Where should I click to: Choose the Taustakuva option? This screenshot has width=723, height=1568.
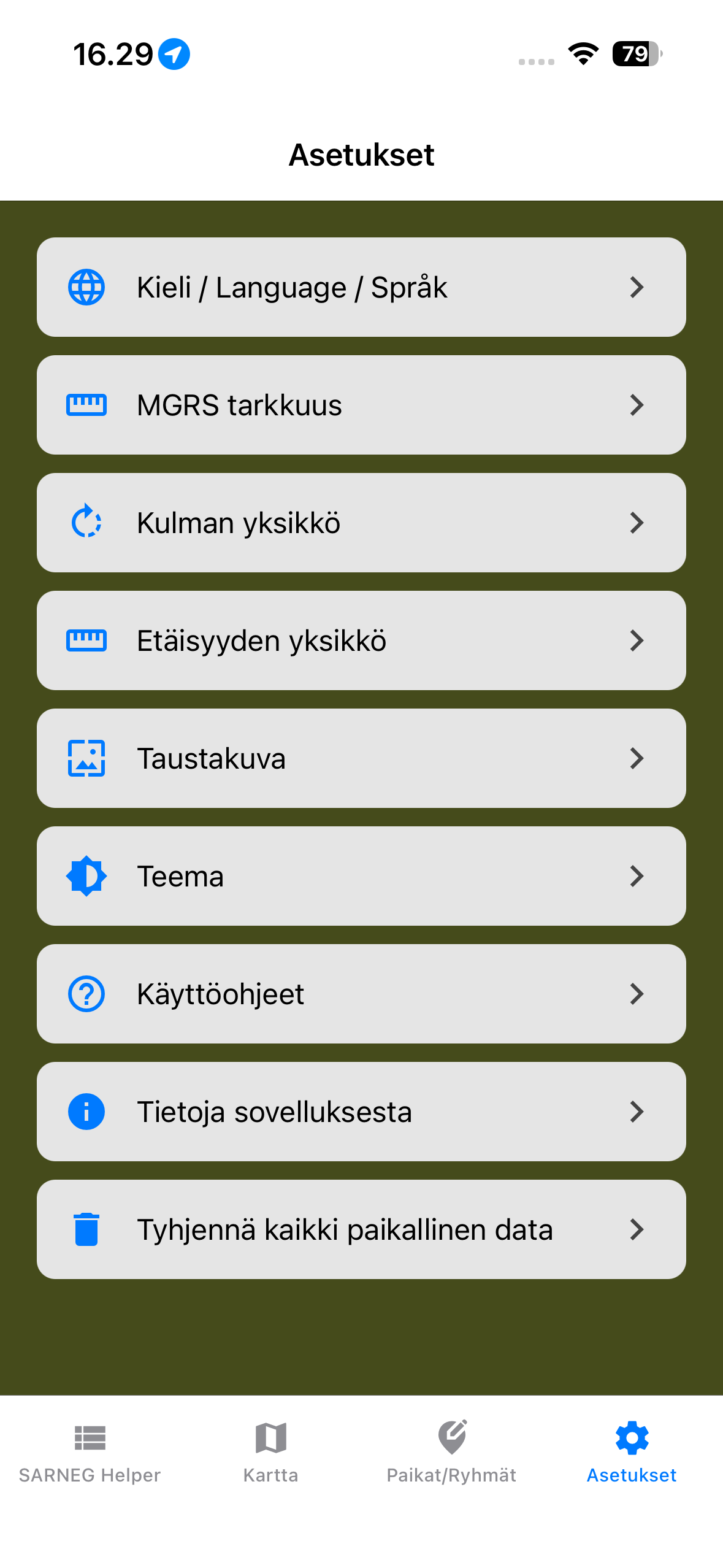(x=361, y=758)
